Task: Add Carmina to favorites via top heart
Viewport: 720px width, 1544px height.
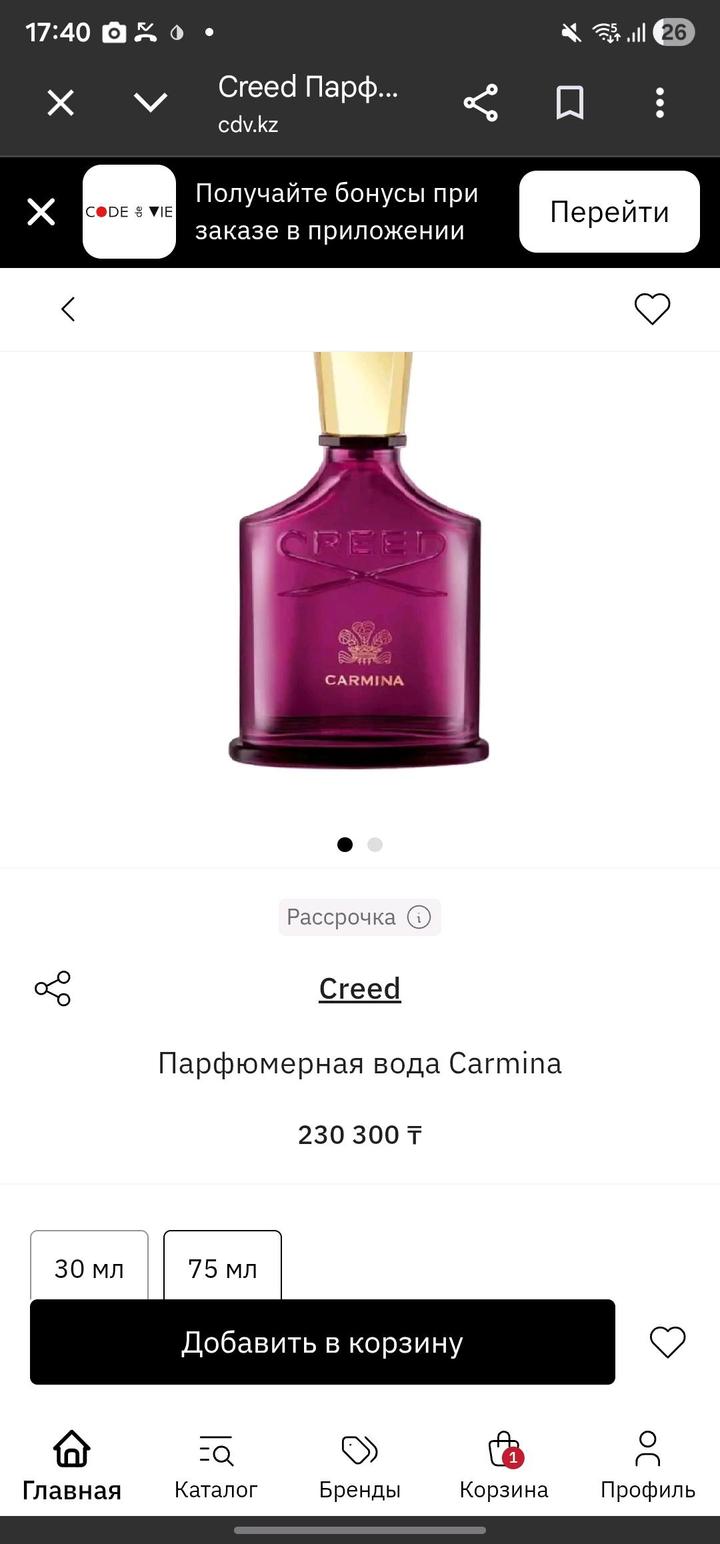Action: 652,309
